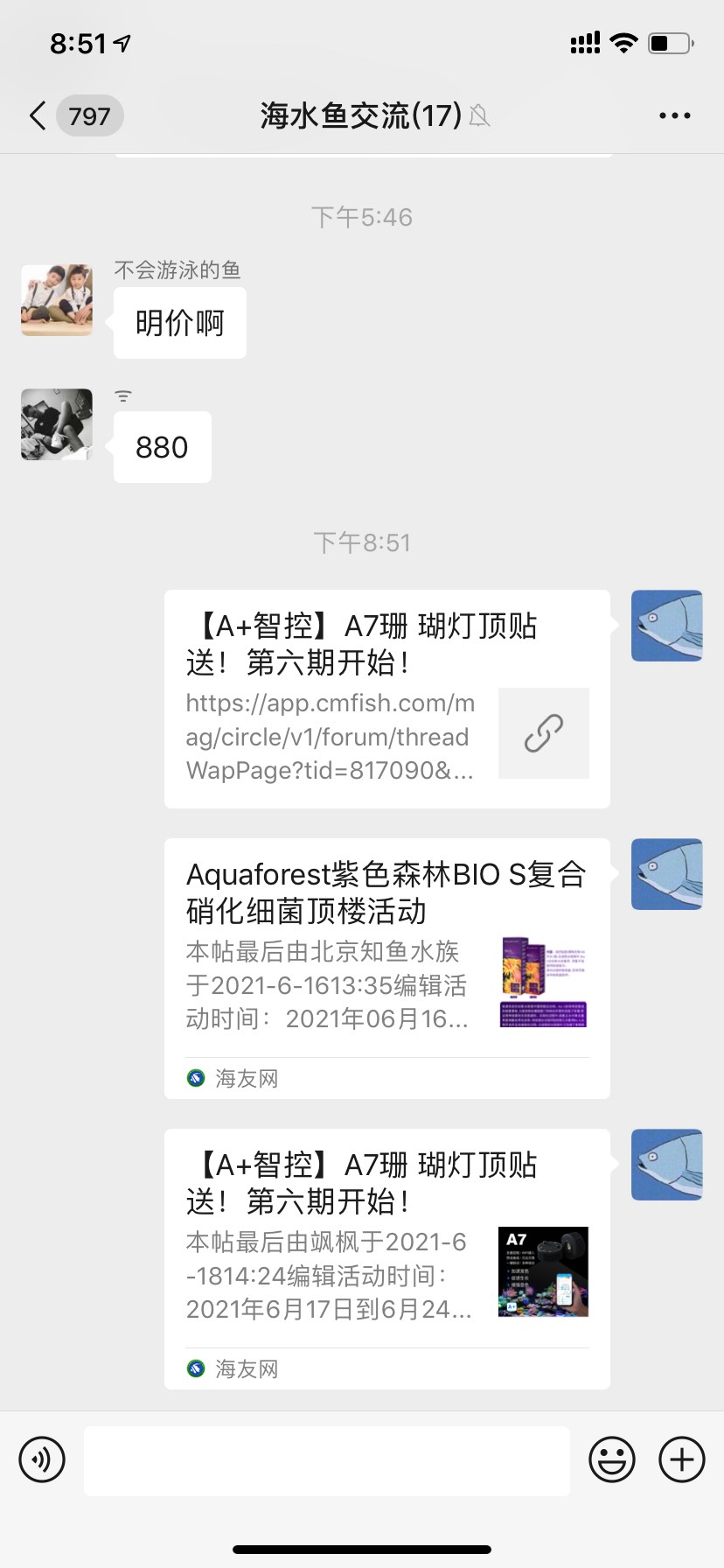Open the plus attachment menu
This screenshot has height=1568, width=724.
tap(682, 1459)
